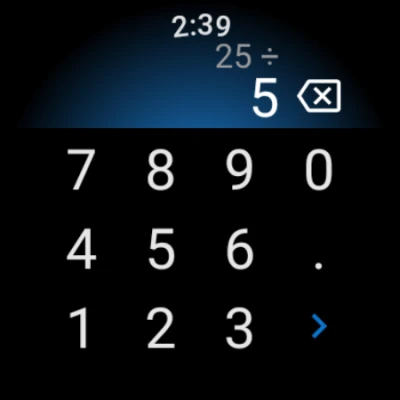This screenshot has width=400, height=400.
Task: Open the operators panel via blue chevron
Action: (x=319, y=326)
